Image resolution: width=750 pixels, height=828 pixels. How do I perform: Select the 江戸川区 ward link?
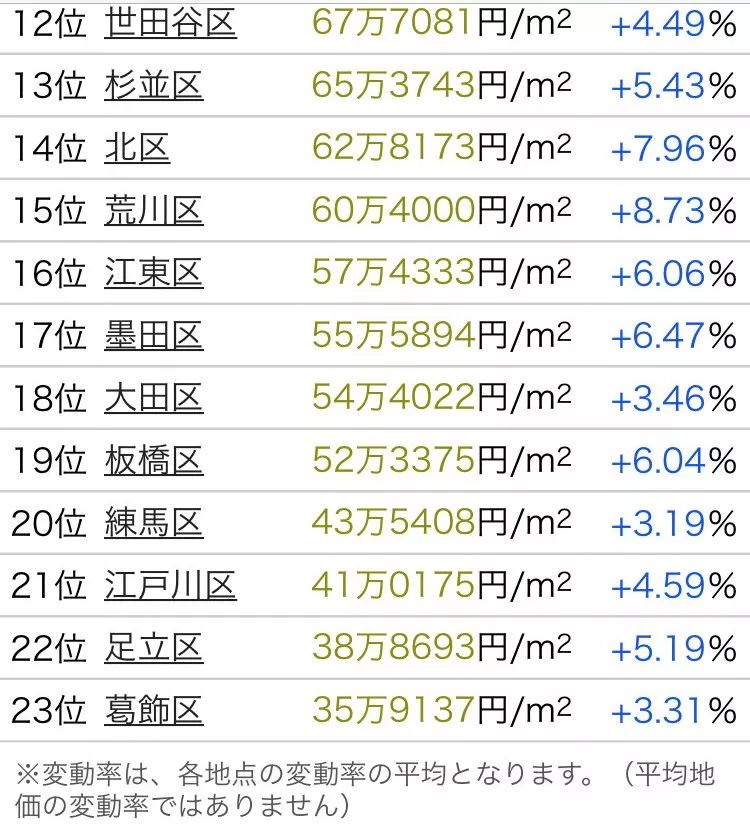(170, 586)
